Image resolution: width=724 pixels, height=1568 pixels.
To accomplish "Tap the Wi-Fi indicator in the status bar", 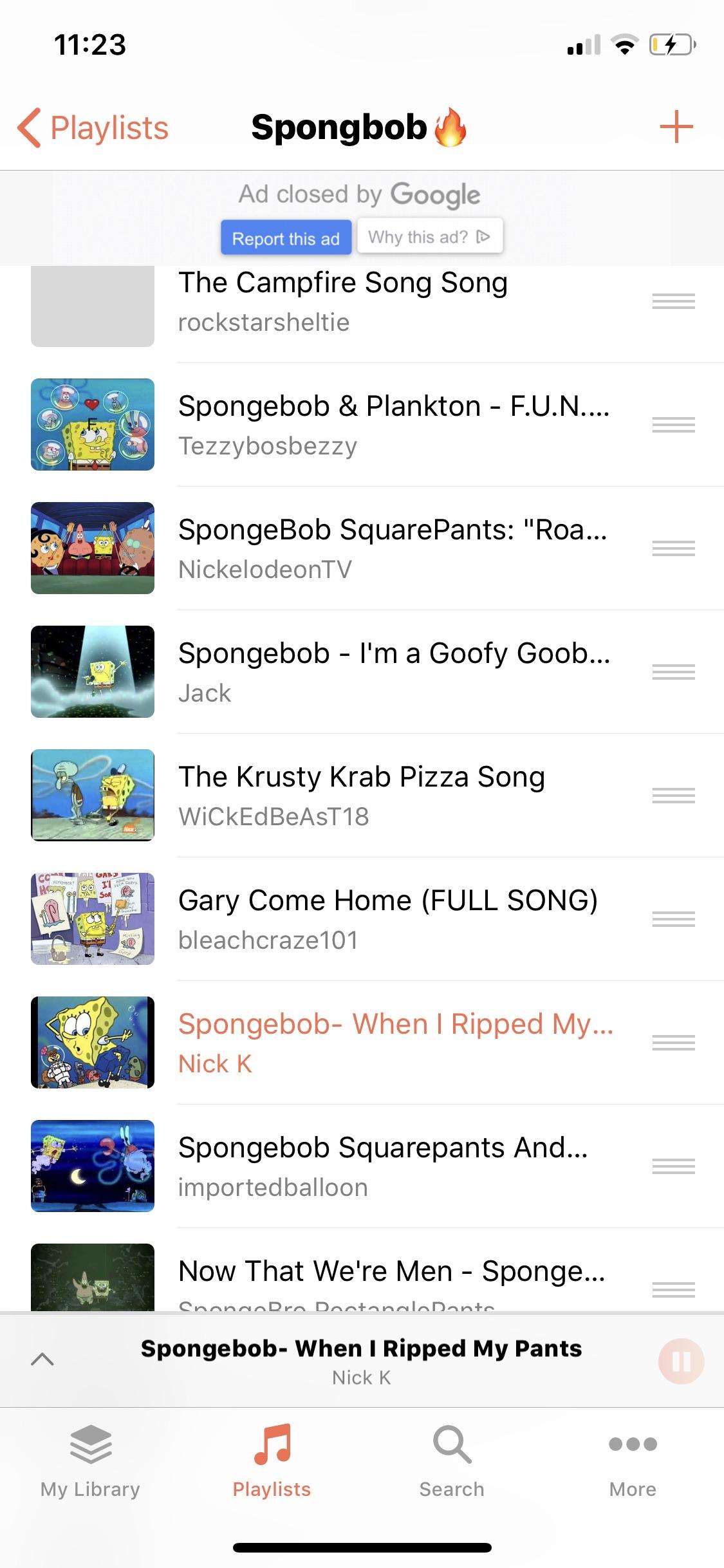I will [622, 45].
